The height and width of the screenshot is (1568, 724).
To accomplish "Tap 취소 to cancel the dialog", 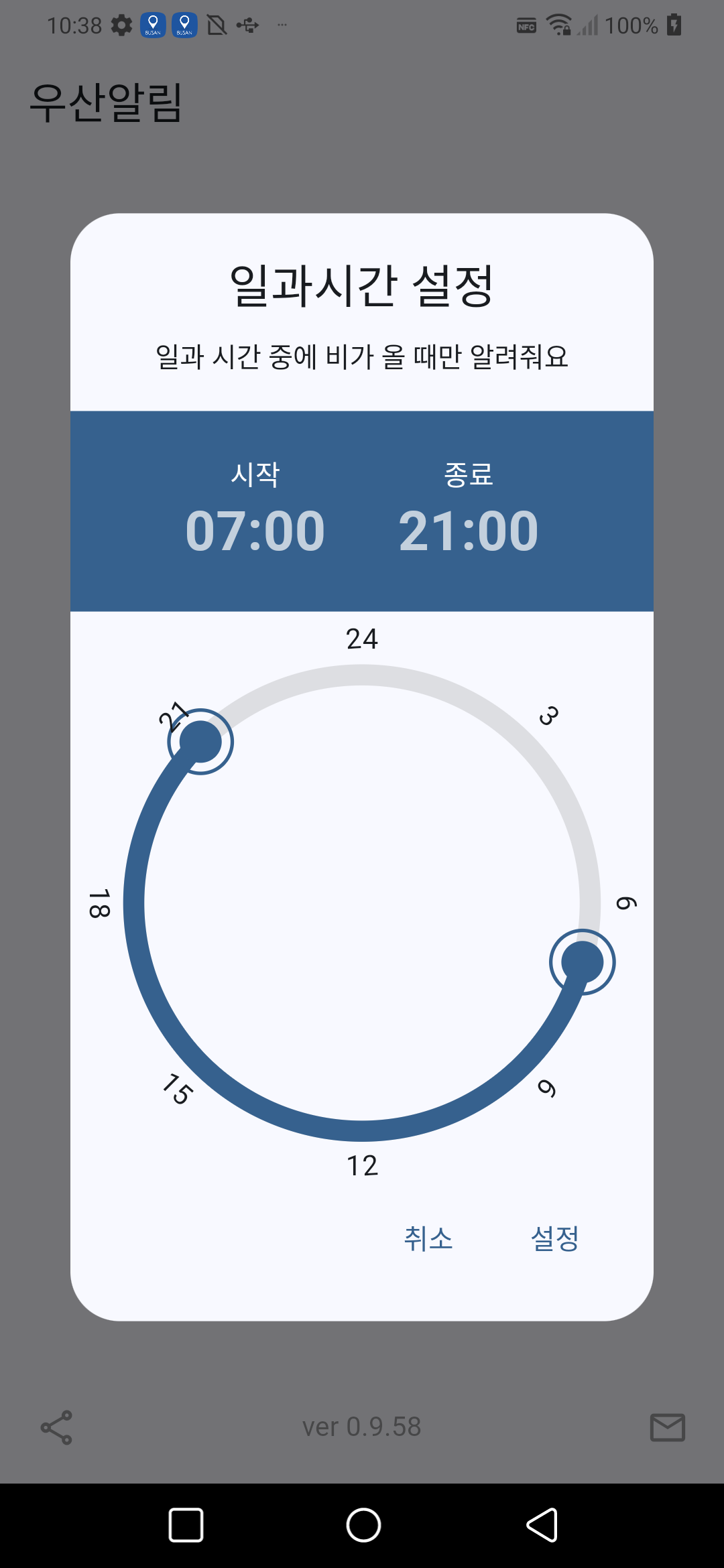I will (x=428, y=1238).
